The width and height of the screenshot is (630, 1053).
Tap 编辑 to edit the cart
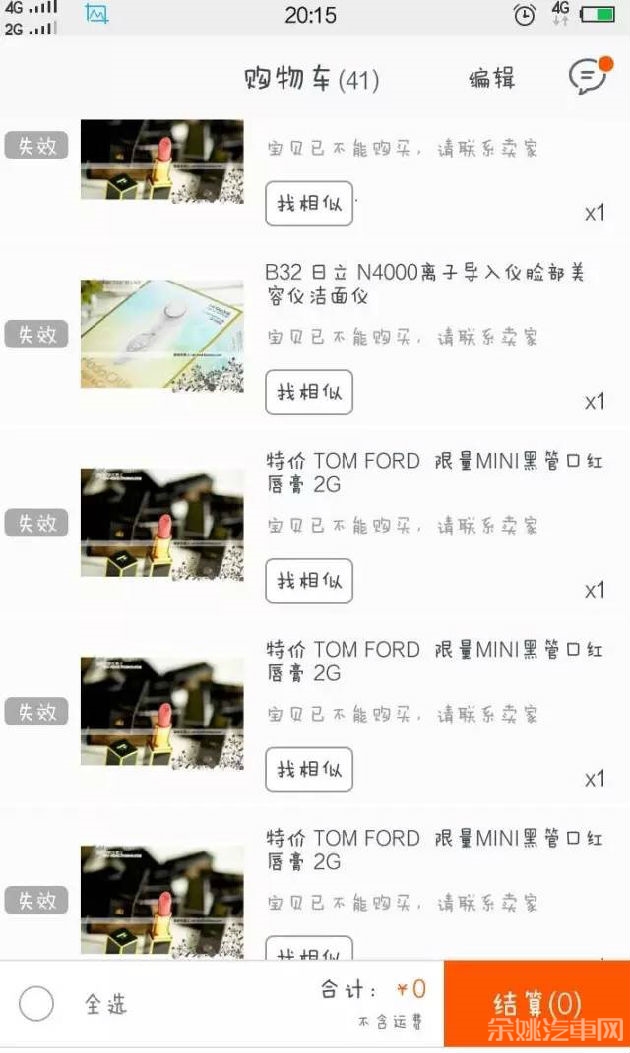(x=492, y=79)
